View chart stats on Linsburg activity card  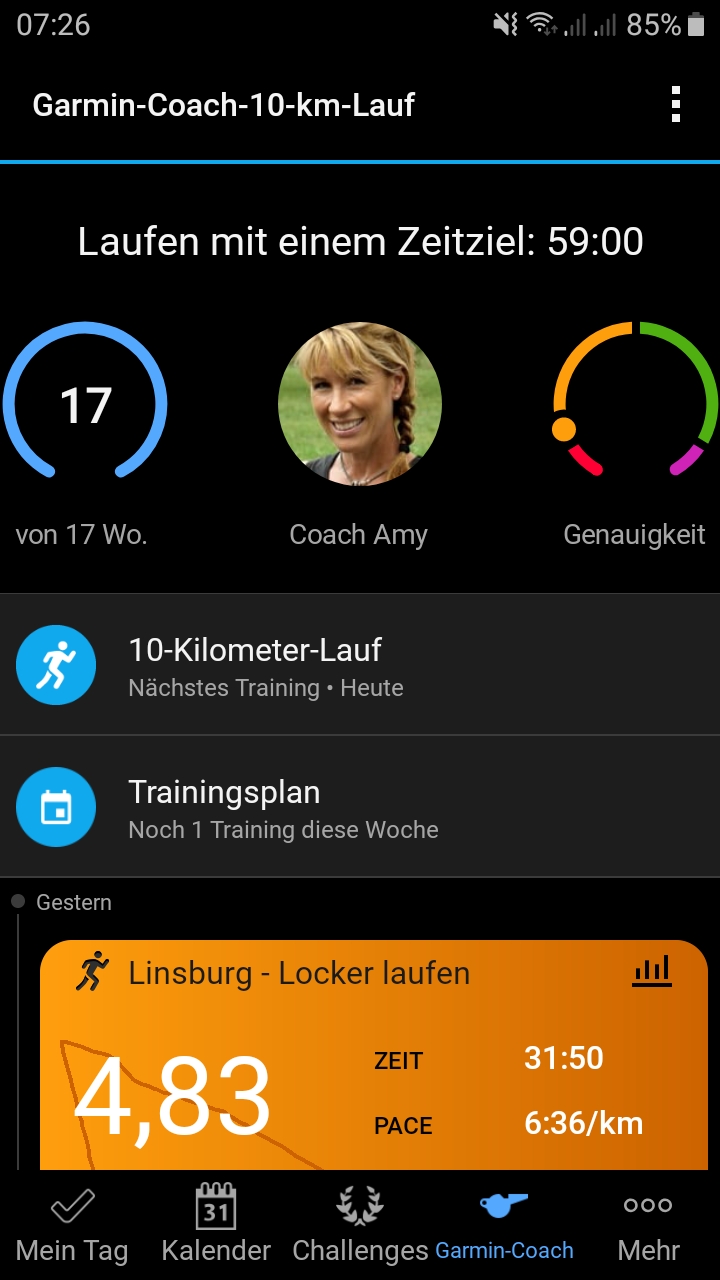[651, 972]
